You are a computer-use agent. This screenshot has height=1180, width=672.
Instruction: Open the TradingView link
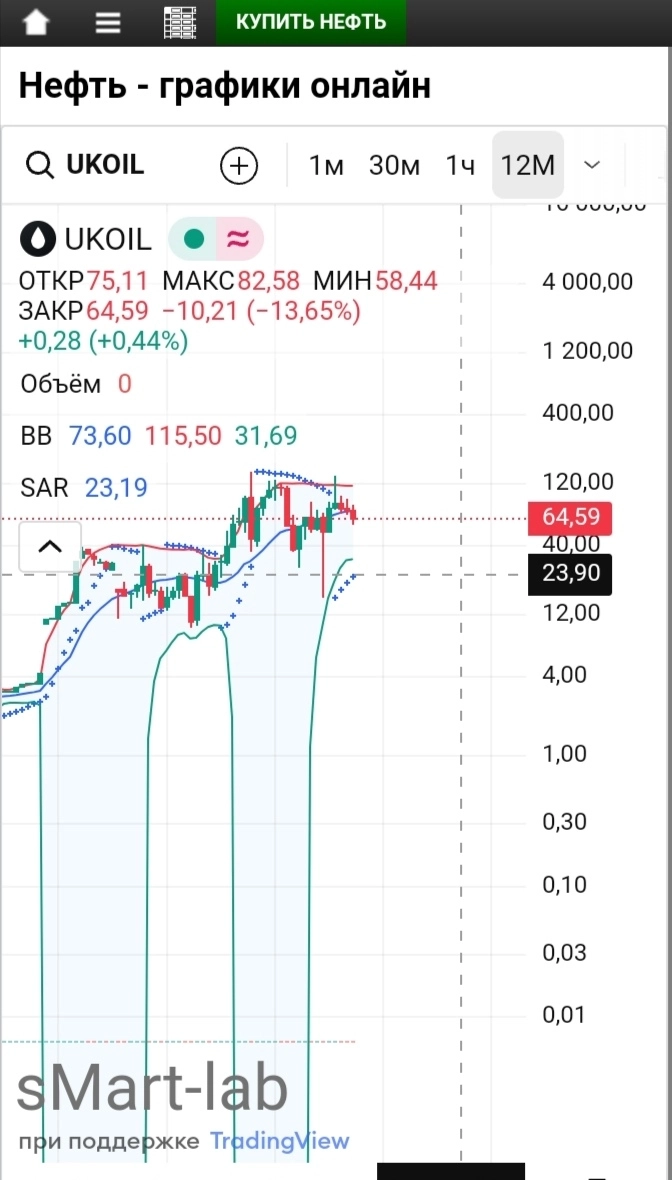point(280,1141)
